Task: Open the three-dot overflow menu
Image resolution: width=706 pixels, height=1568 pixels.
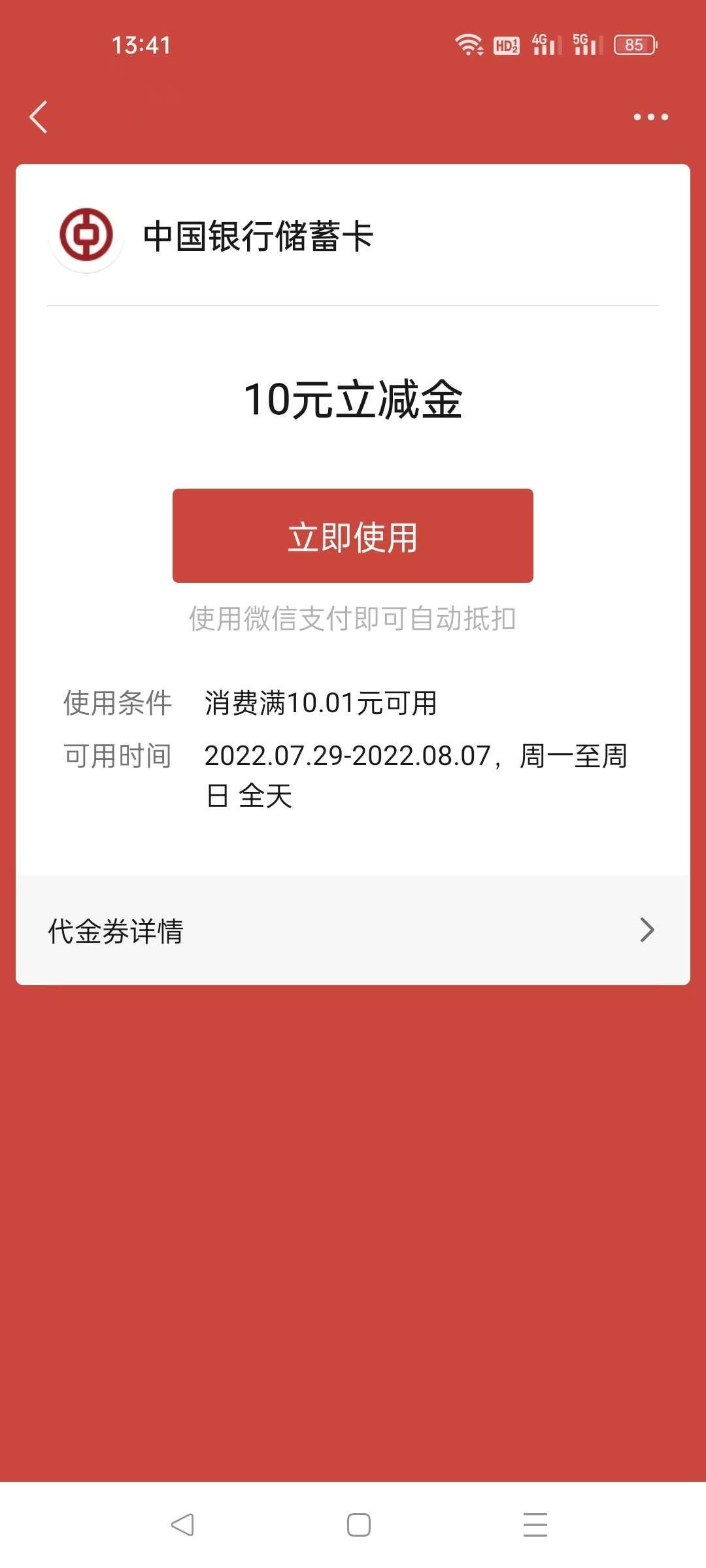Action: tap(650, 117)
